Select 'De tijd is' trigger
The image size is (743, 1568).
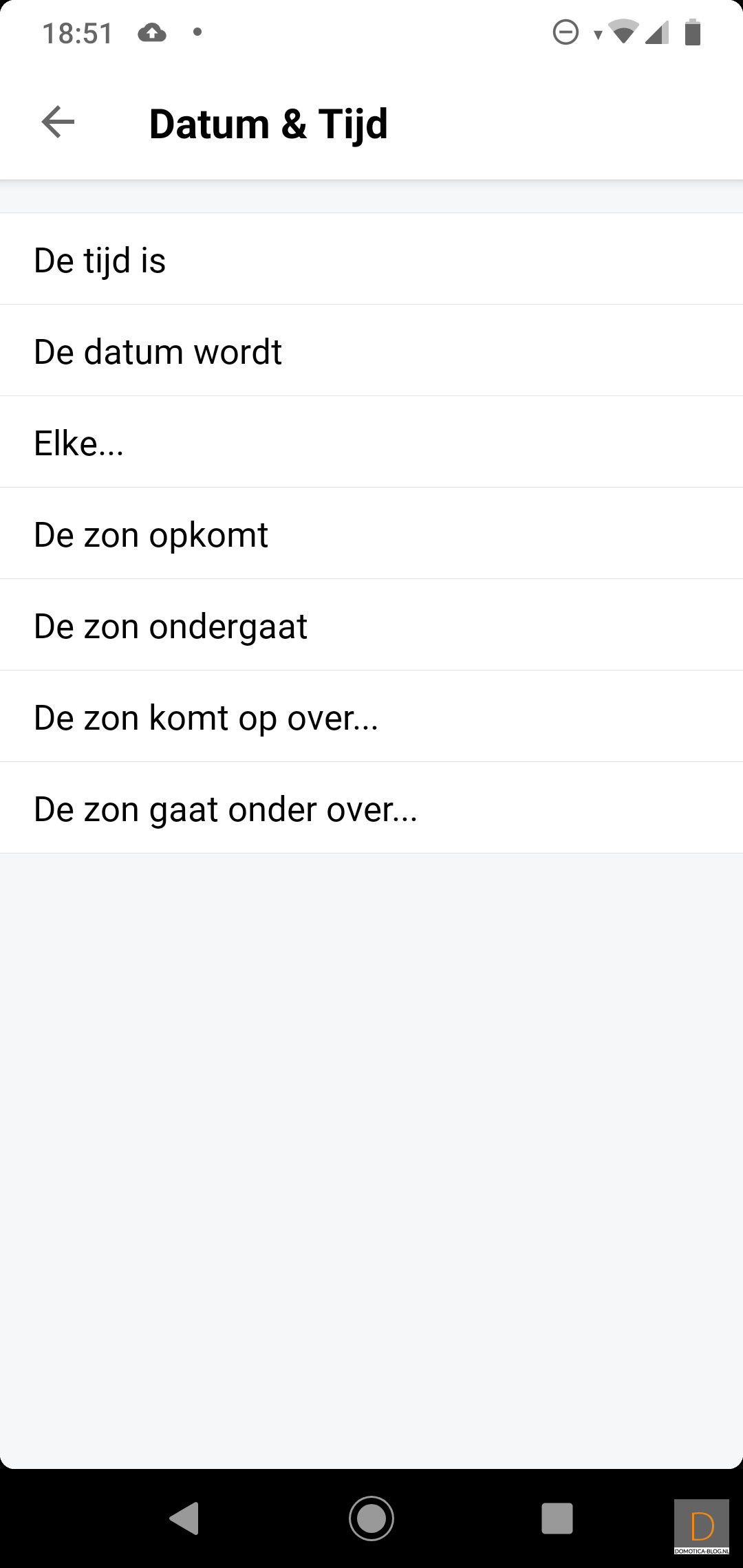[x=371, y=259]
